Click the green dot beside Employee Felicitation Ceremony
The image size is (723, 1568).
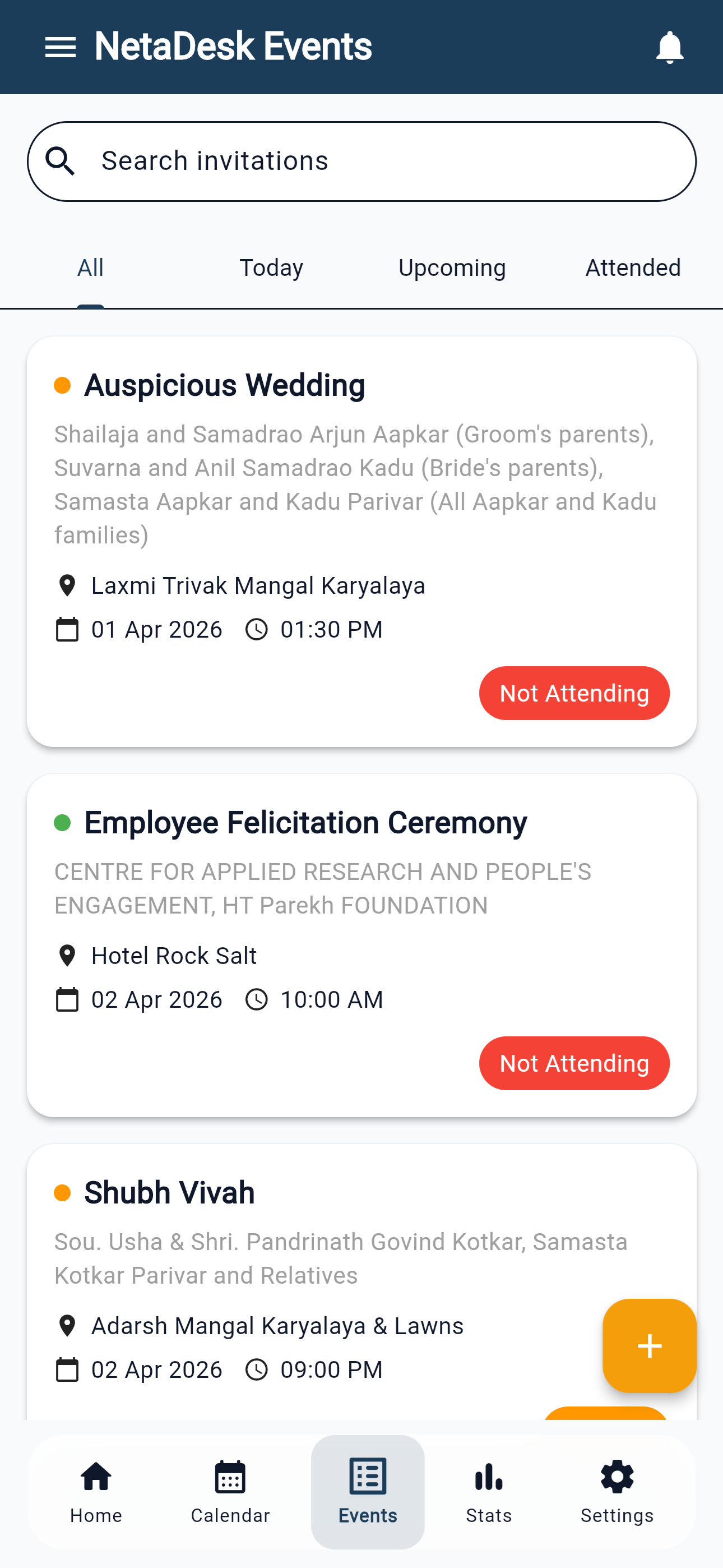[x=62, y=822]
